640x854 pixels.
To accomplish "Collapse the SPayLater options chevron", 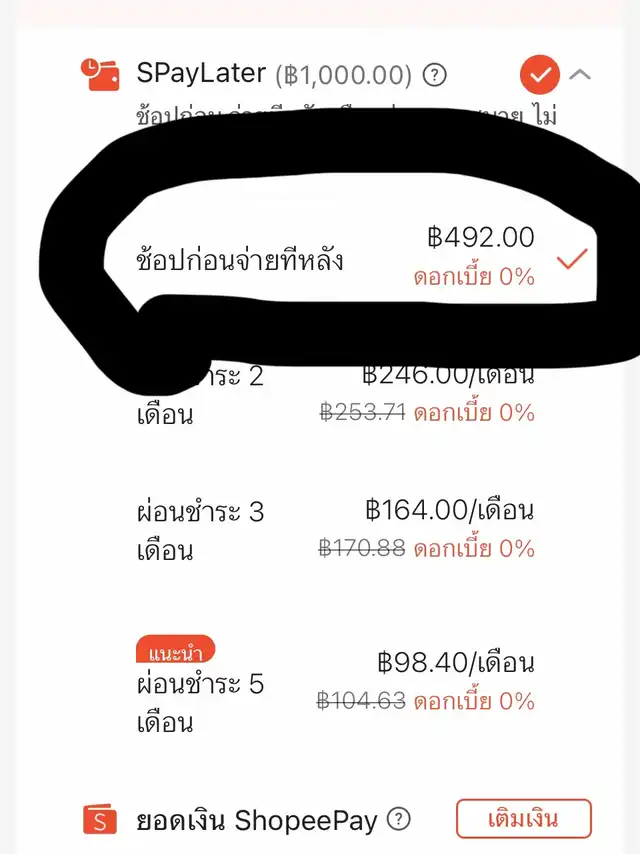I will click(580, 74).
